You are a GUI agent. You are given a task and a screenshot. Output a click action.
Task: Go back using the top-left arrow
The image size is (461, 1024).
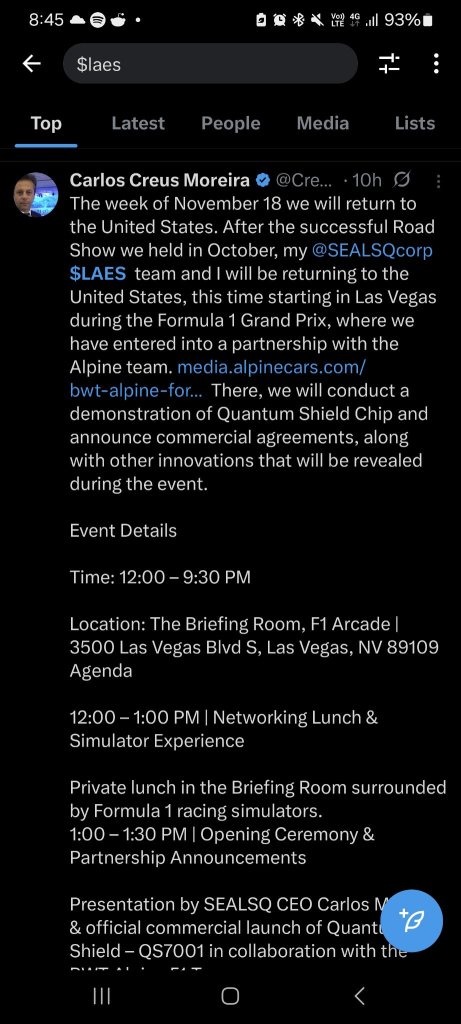31,63
